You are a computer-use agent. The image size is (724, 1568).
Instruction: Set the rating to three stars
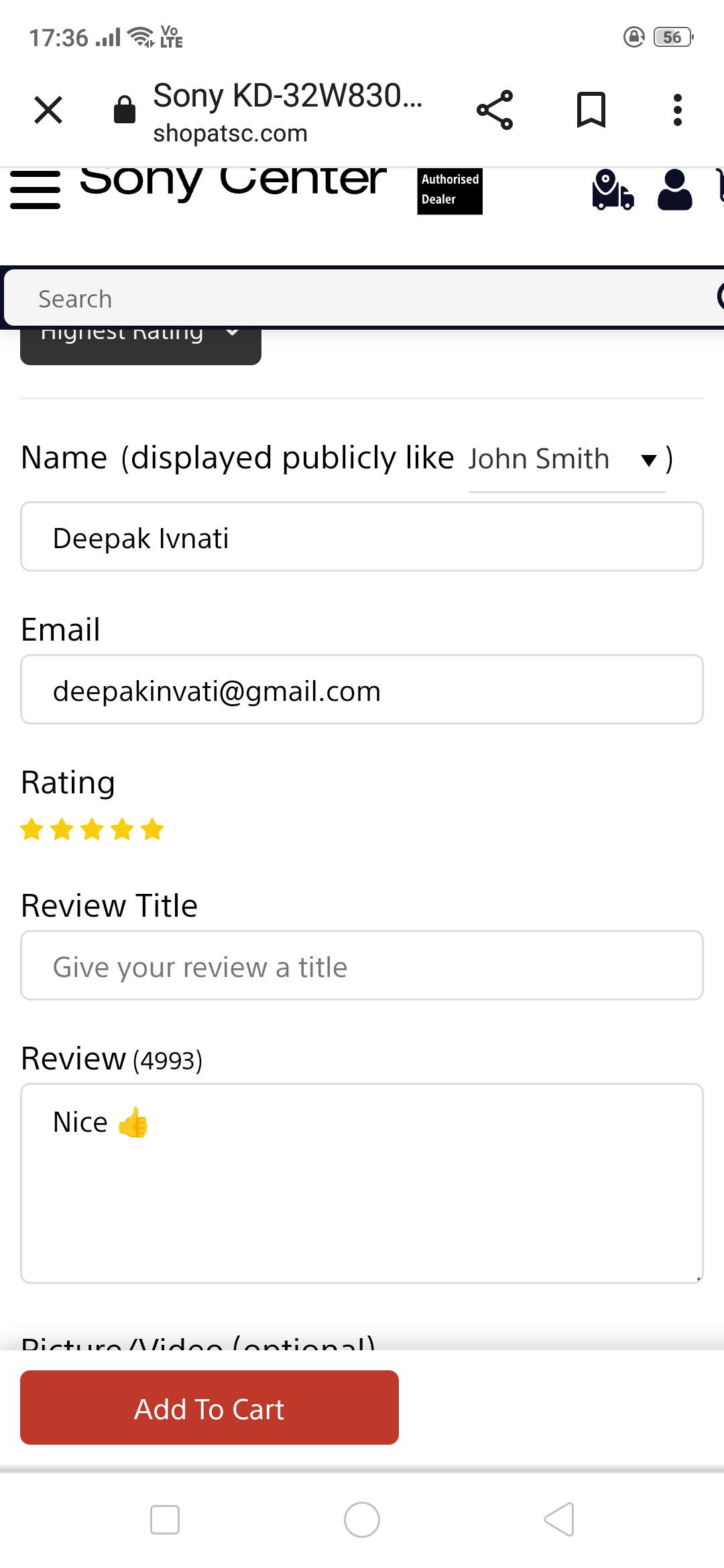click(x=92, y=830)
